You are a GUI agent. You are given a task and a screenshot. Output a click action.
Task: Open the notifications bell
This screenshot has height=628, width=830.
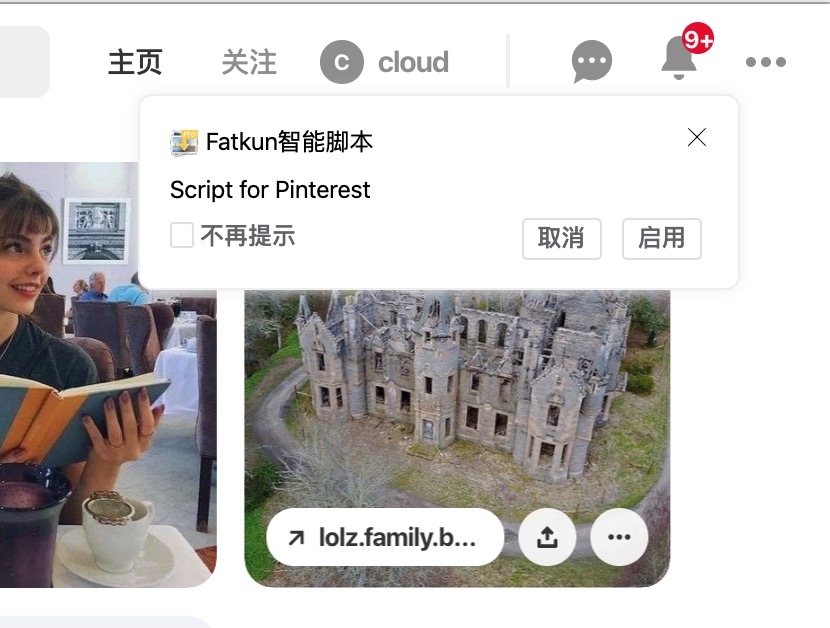679,60
